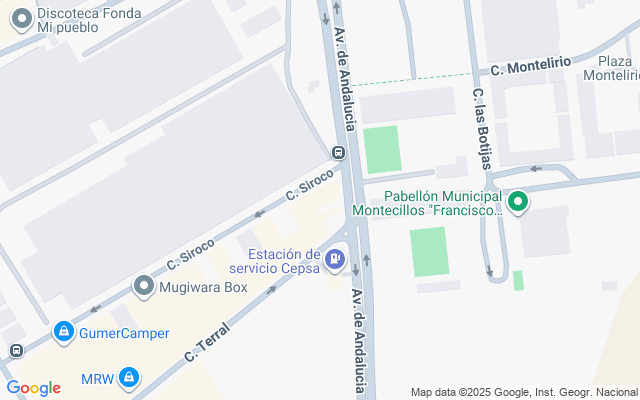Select the Pabellón Municipal Montecillos pin
This screenshot has height=400, width=640.
tap(518, 205)
